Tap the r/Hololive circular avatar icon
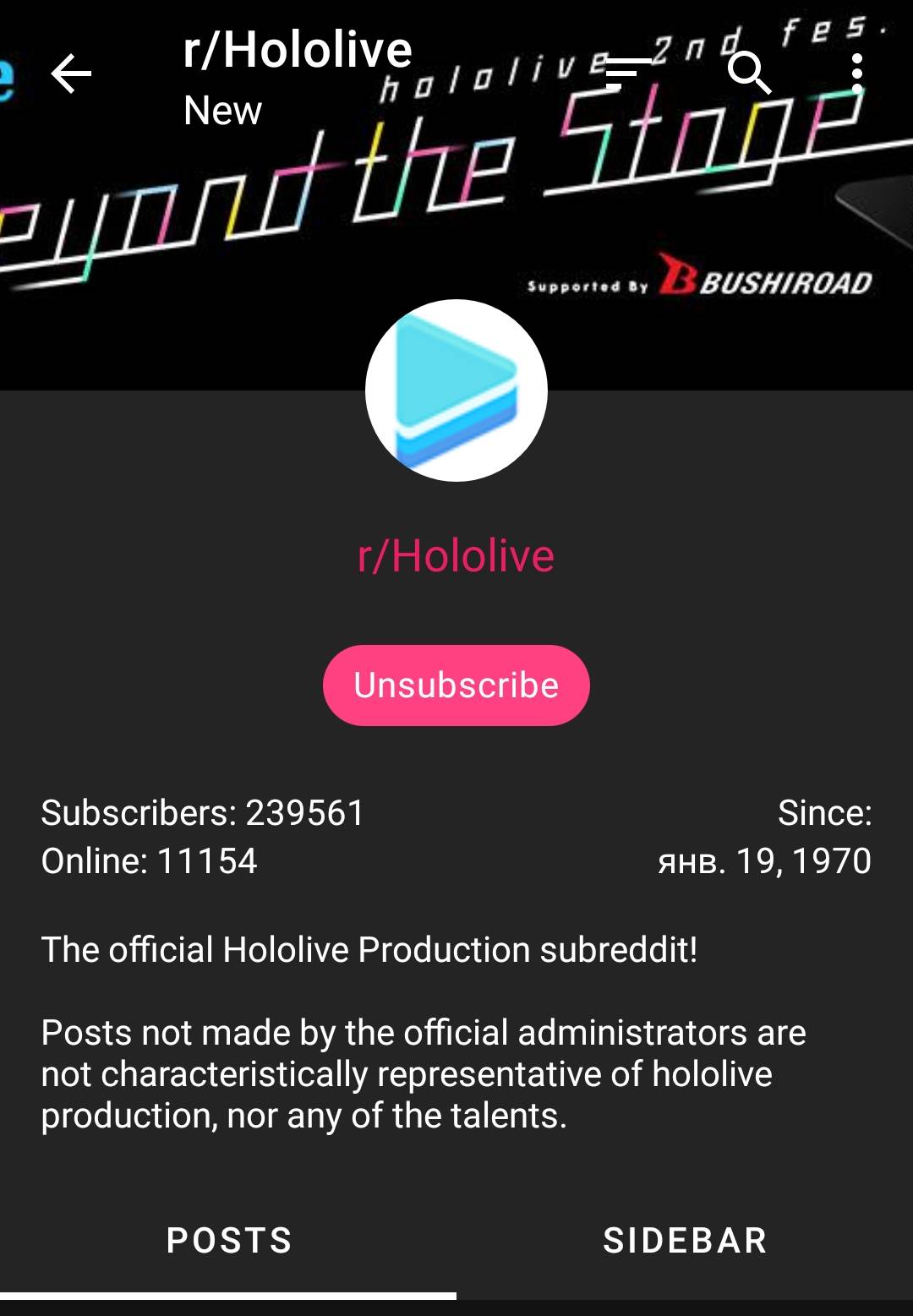This screenshot has width=913, height=1316. coord(456,388)
